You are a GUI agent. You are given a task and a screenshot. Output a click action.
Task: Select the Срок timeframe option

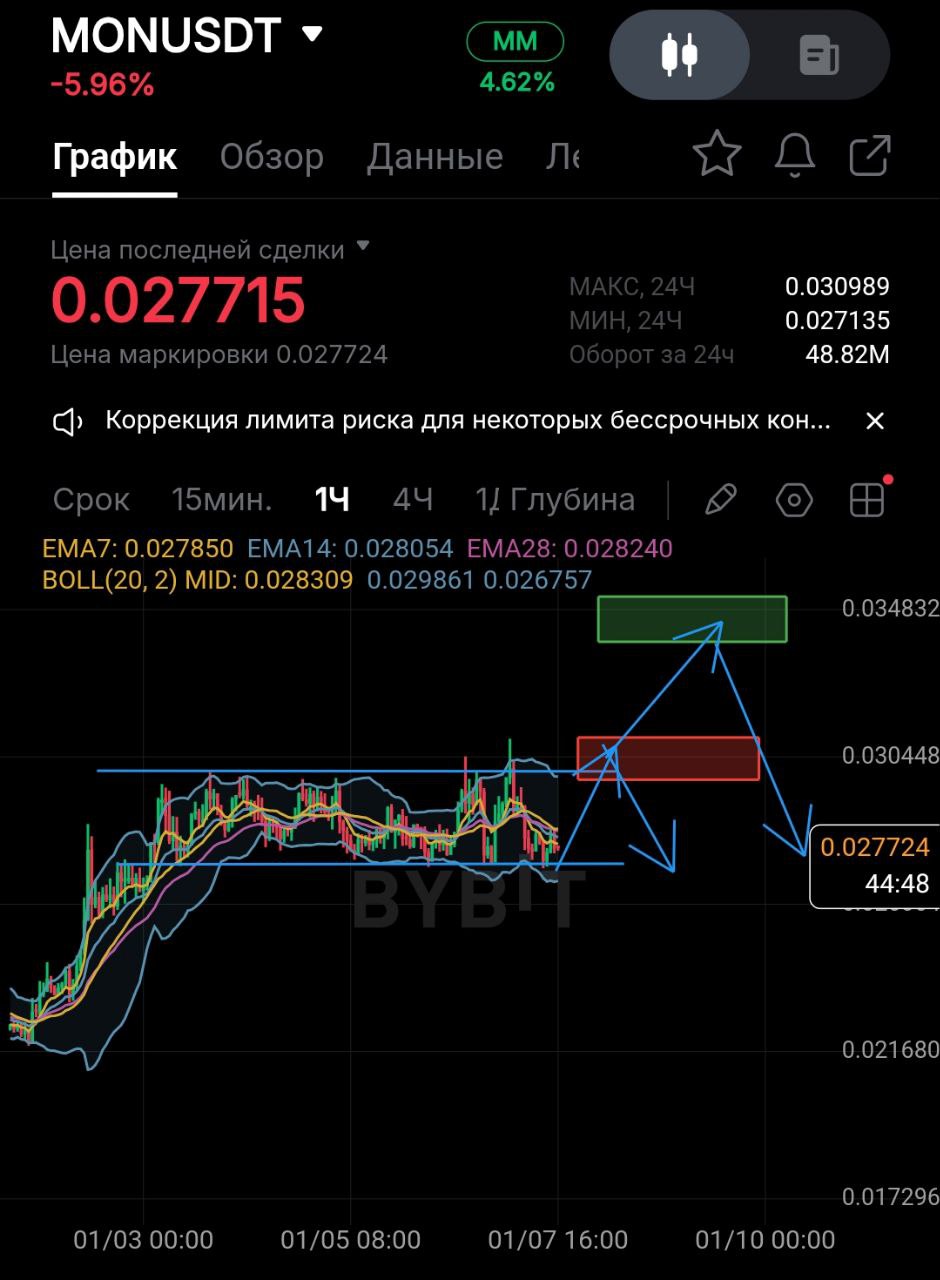coord(91,499)
